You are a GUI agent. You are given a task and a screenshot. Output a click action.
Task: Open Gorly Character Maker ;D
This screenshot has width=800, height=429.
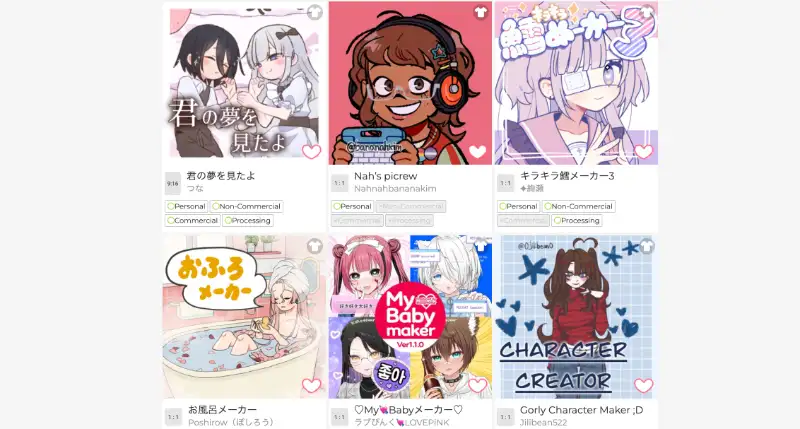point(576,315)
